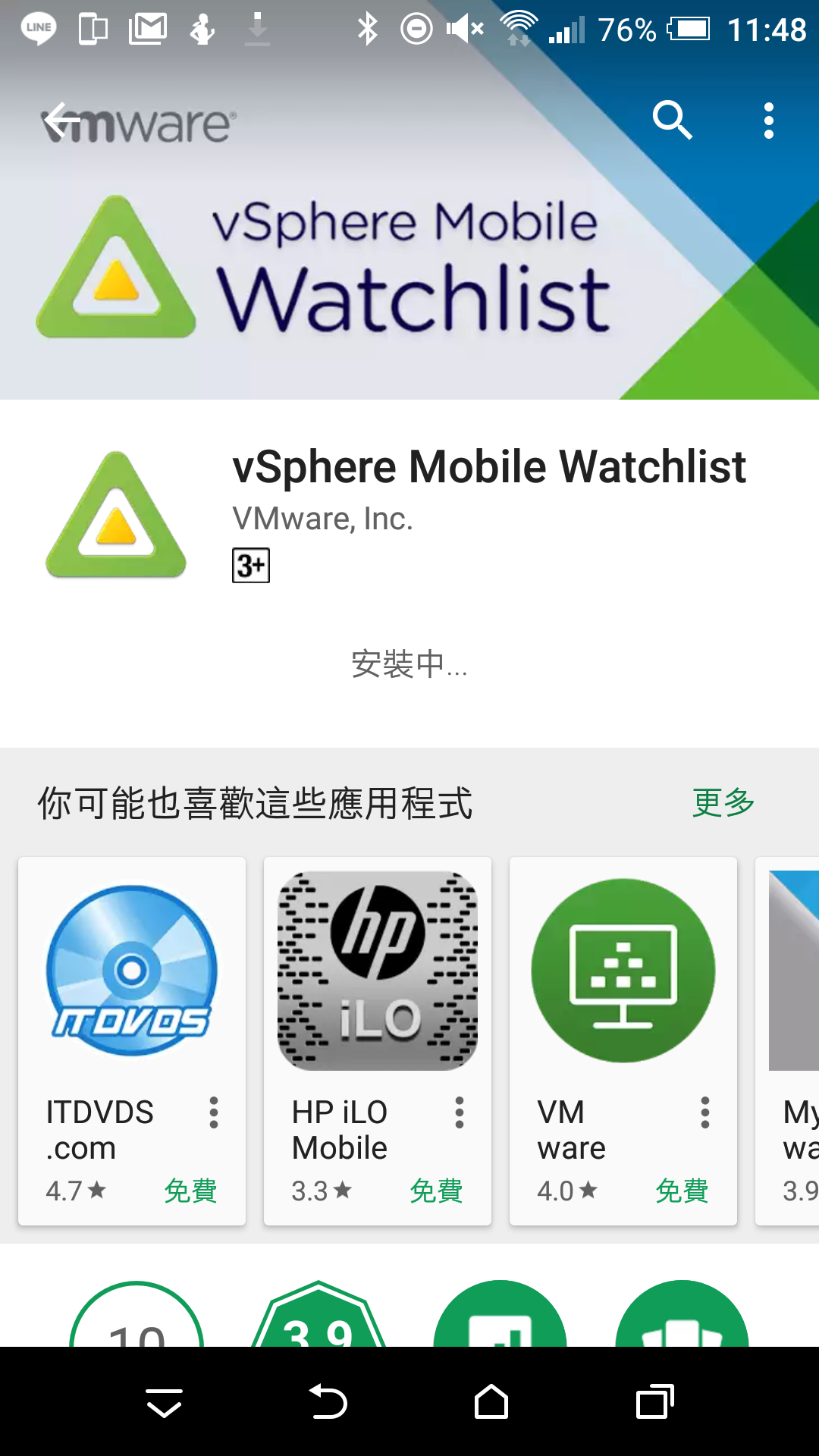The image size is (819, 1456).
Task: Open the HP iLO Mobile app card
Action: (x=378, y=1041)
